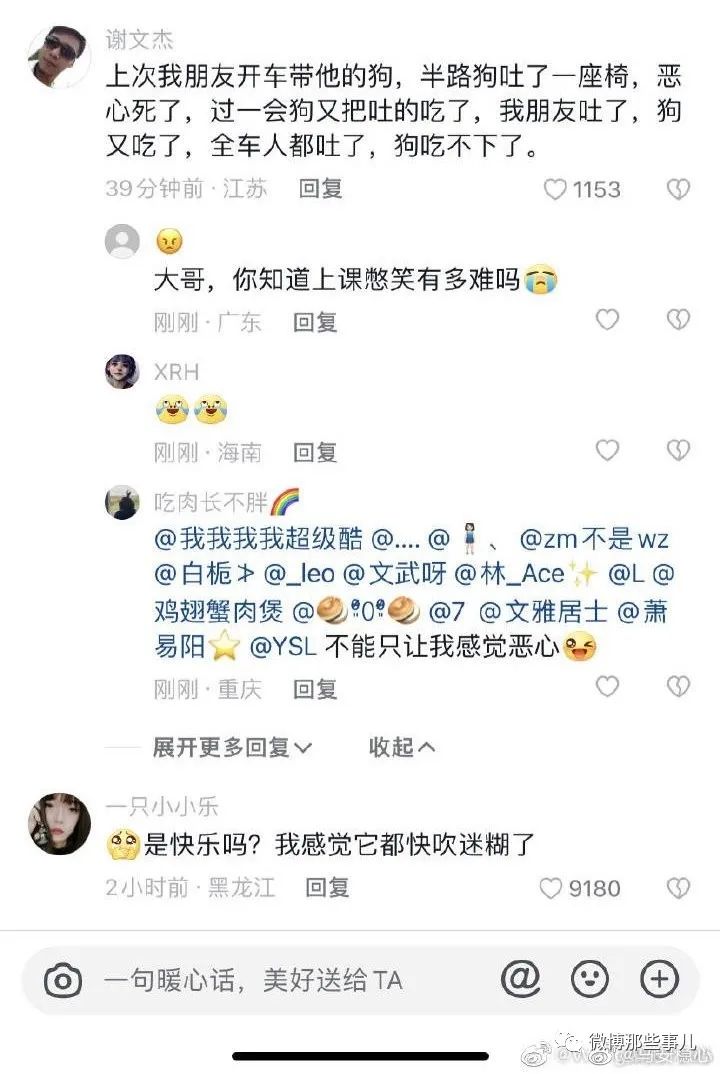The image size is (720, 1074).
Task: Reply to 谢文杰's comment
Action: click(x=321, y=189)
